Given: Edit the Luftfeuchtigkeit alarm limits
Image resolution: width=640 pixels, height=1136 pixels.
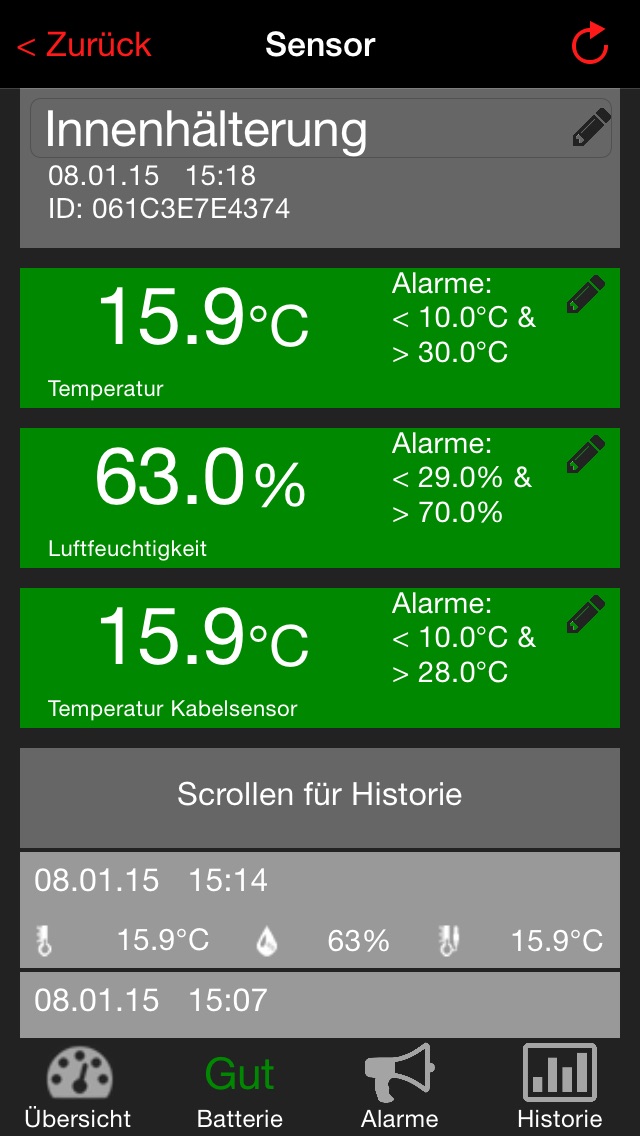Looking at the screenshot, I should pos(586,454).
